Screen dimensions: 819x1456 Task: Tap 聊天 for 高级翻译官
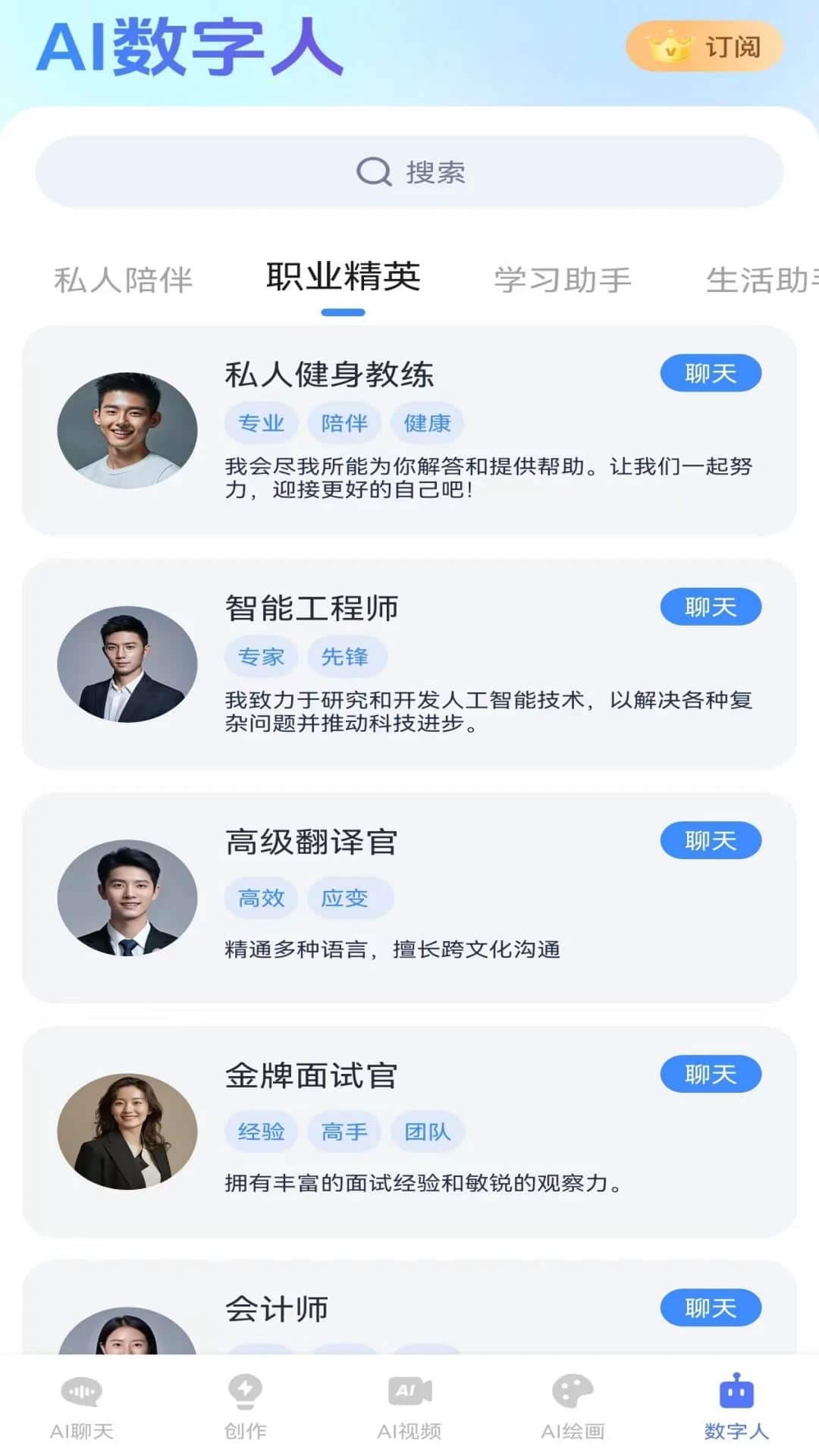pos(710,840)
